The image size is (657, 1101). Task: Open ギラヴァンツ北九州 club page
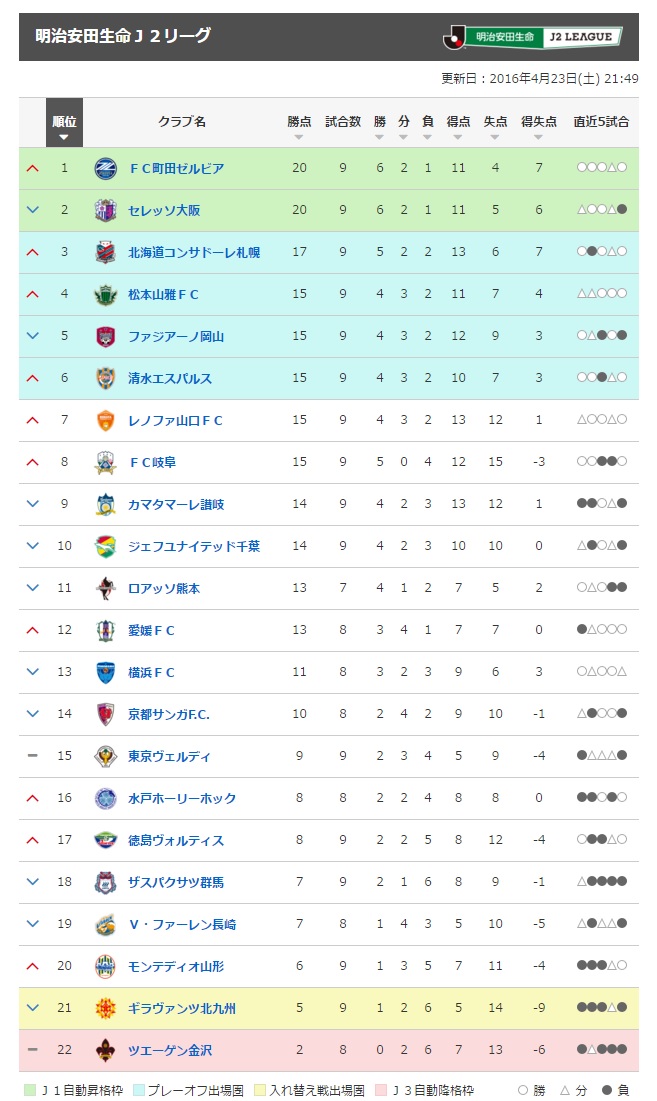click(x=182, y=1009)
